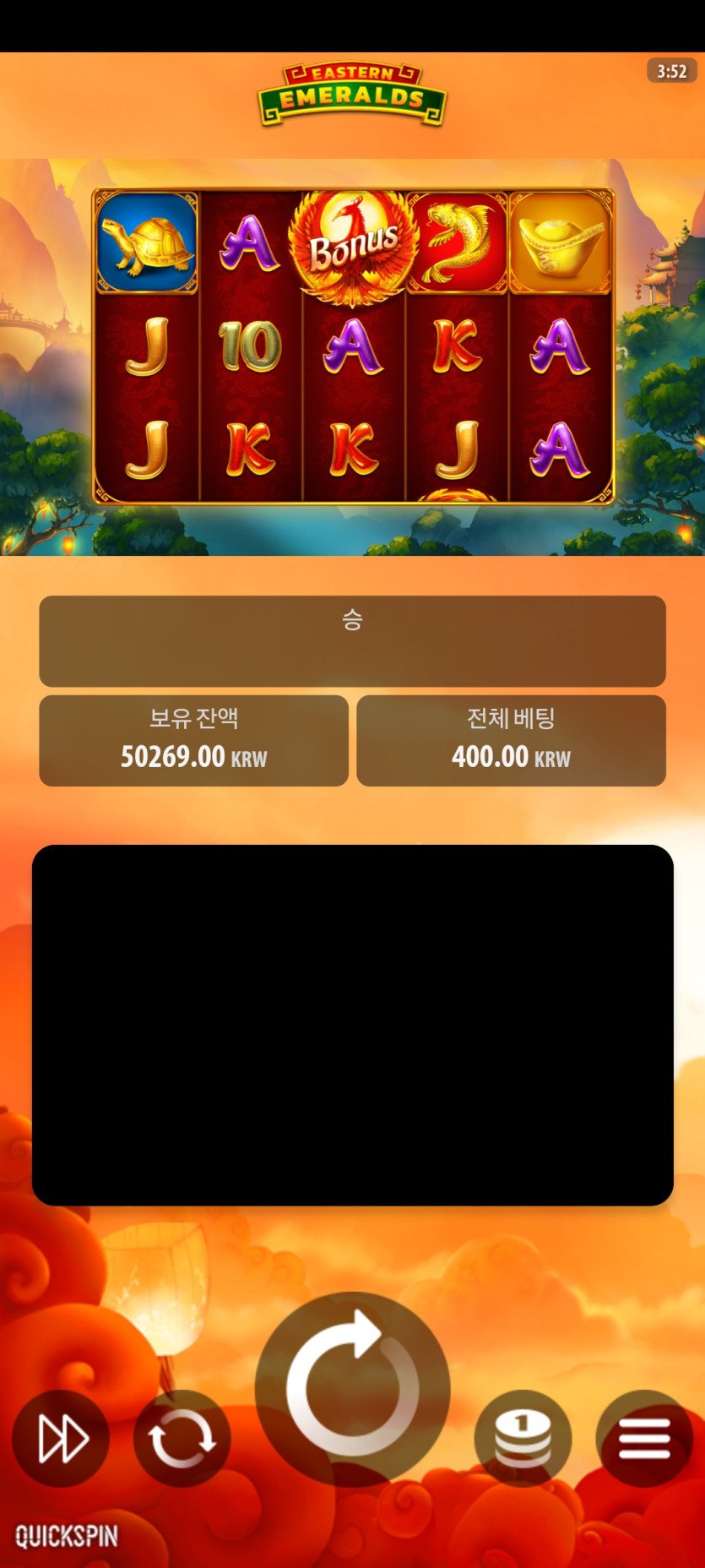Enable fast-forward turbo spin mode
705x1568 pixels.
tap(61, 1438)
